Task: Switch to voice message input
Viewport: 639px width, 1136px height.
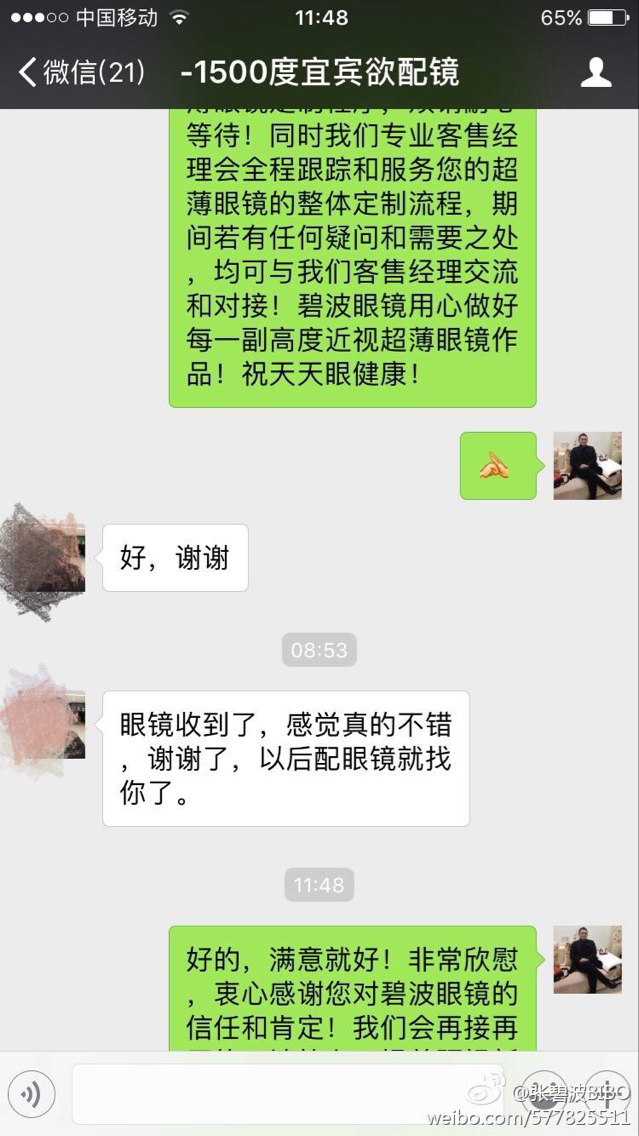Action: pyautogui.click(x=31, y=1094)
